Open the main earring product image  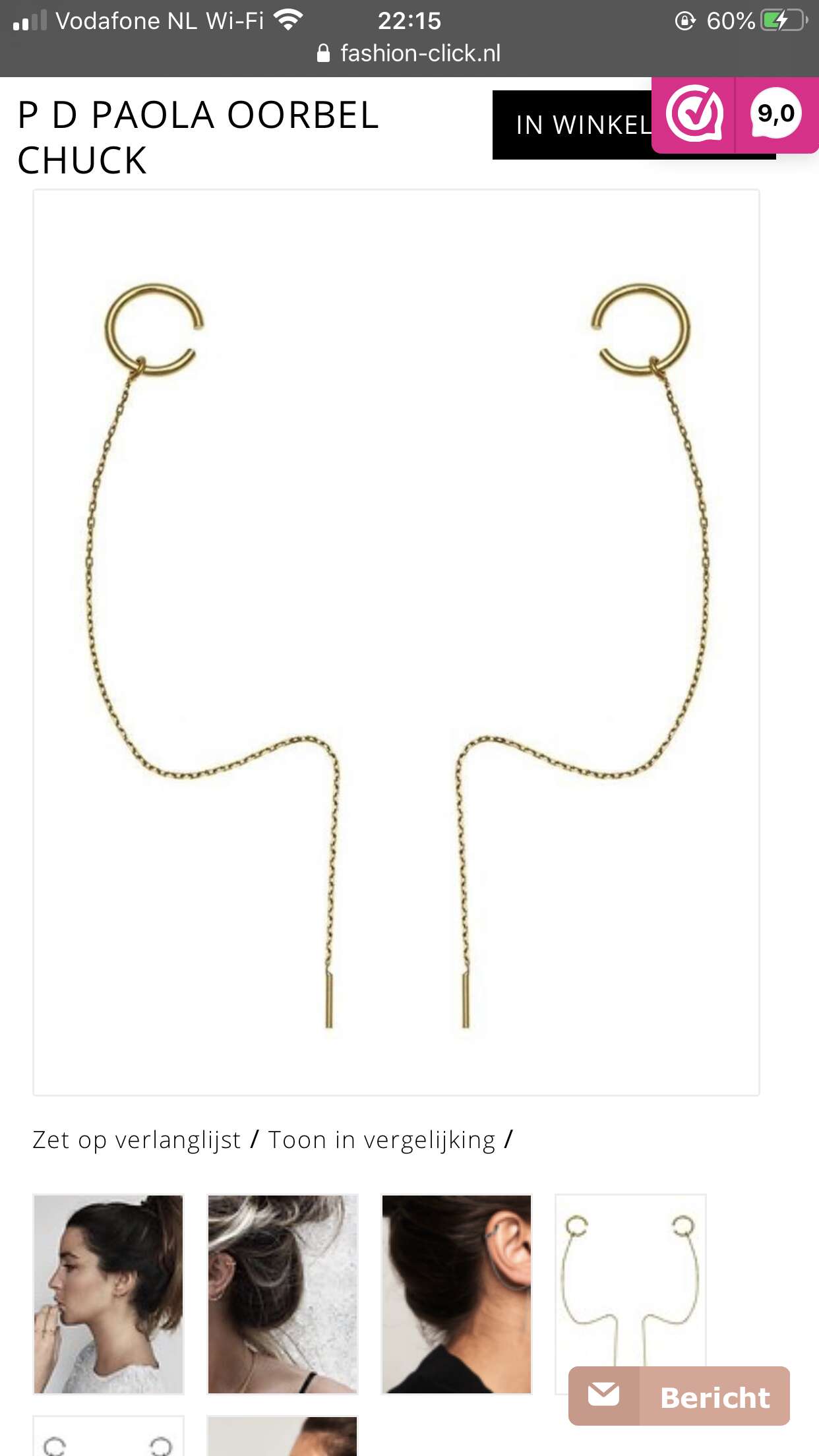(x=396, y=643)
